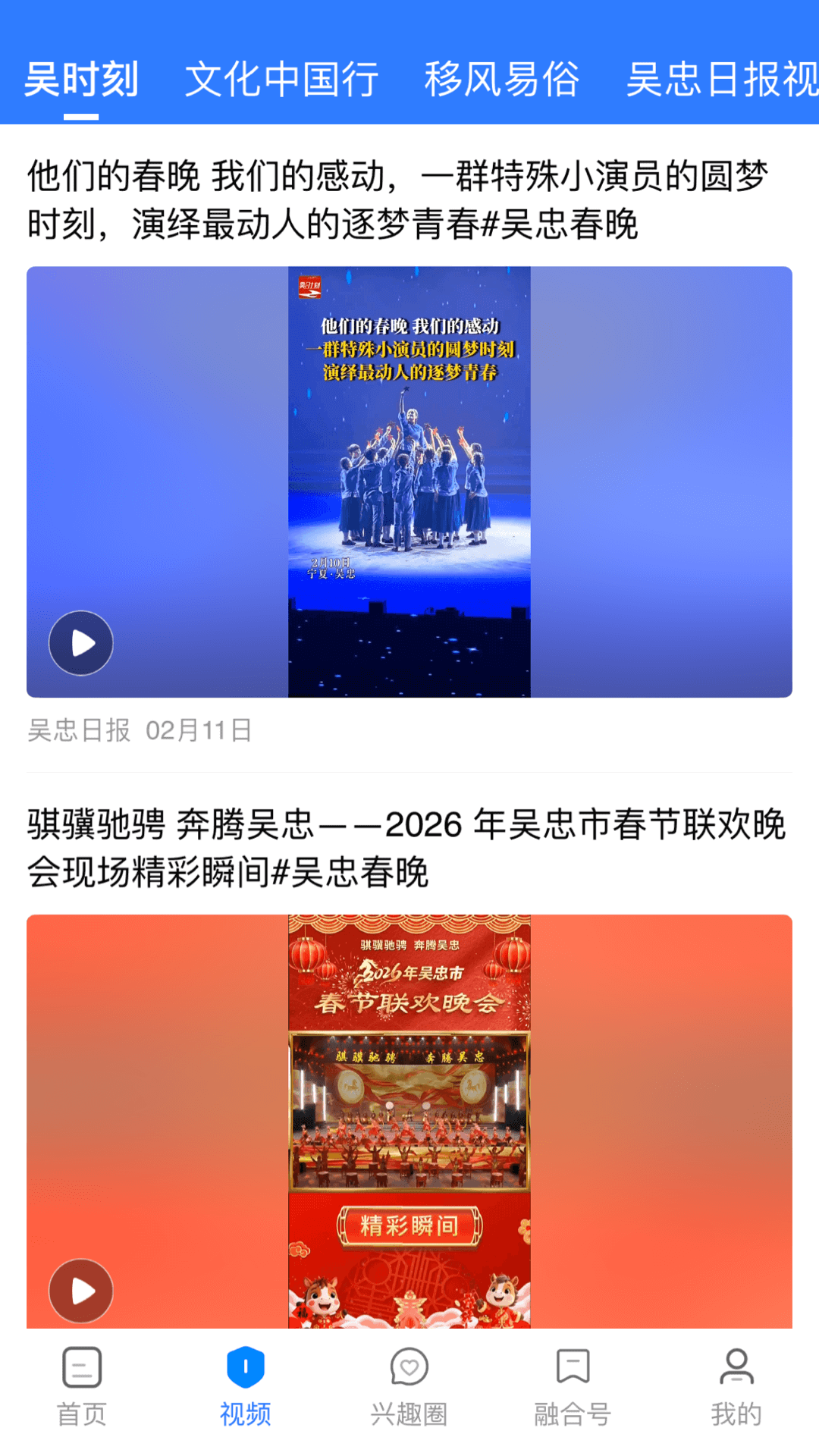Tap the play icon on the 2026 春晚 video
819x1456 pixels.
click(x=80, y=1289)
